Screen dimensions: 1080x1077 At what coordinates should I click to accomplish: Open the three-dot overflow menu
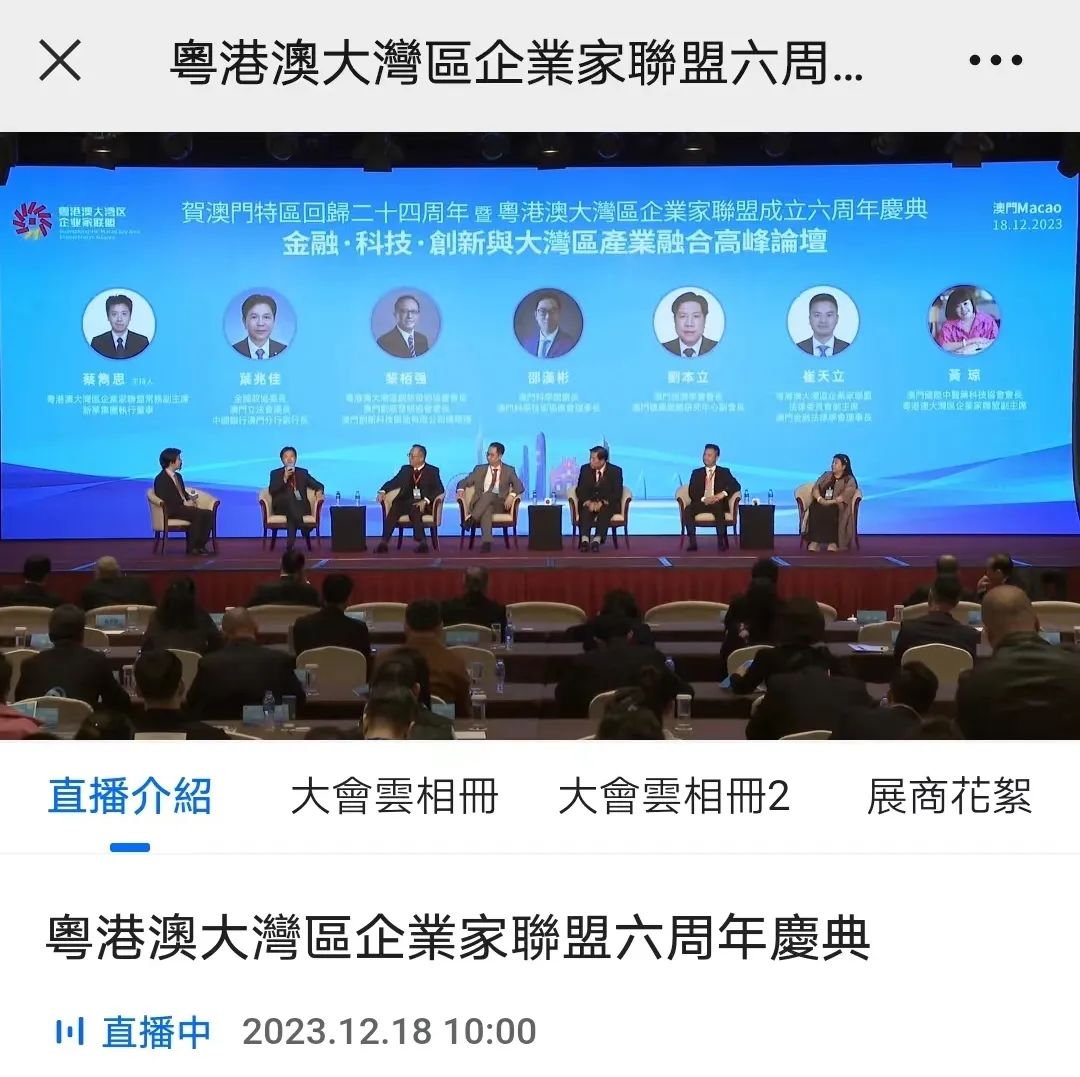point(996,61)
